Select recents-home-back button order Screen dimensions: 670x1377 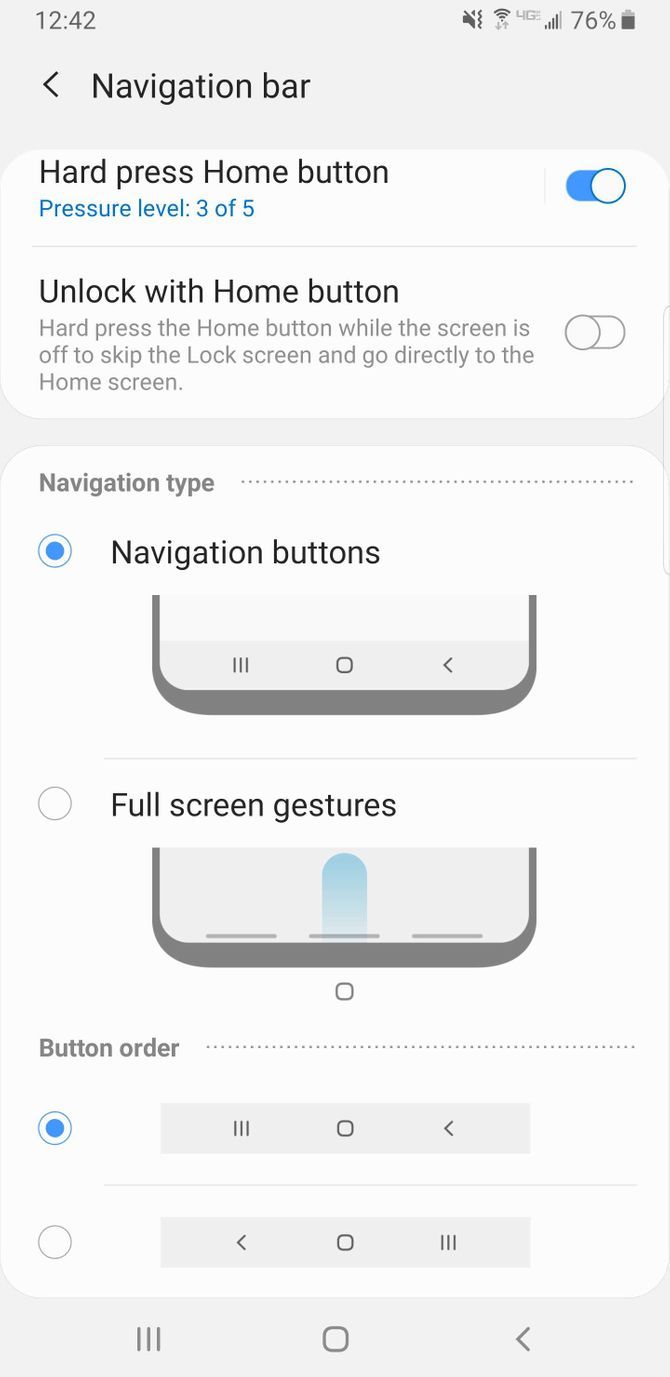[x=55, y=1129]
